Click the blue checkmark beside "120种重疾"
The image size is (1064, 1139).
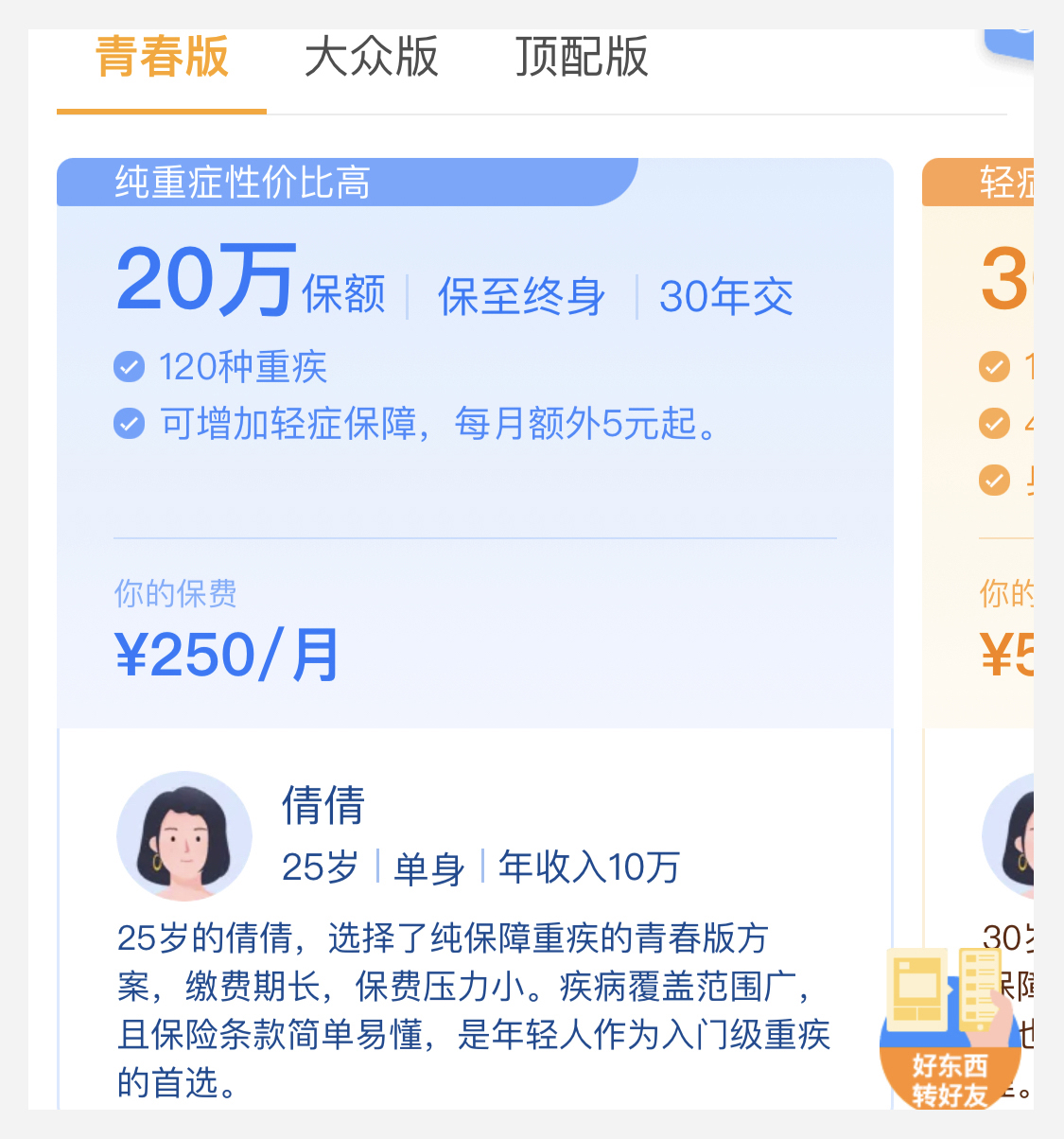point(129,367)
